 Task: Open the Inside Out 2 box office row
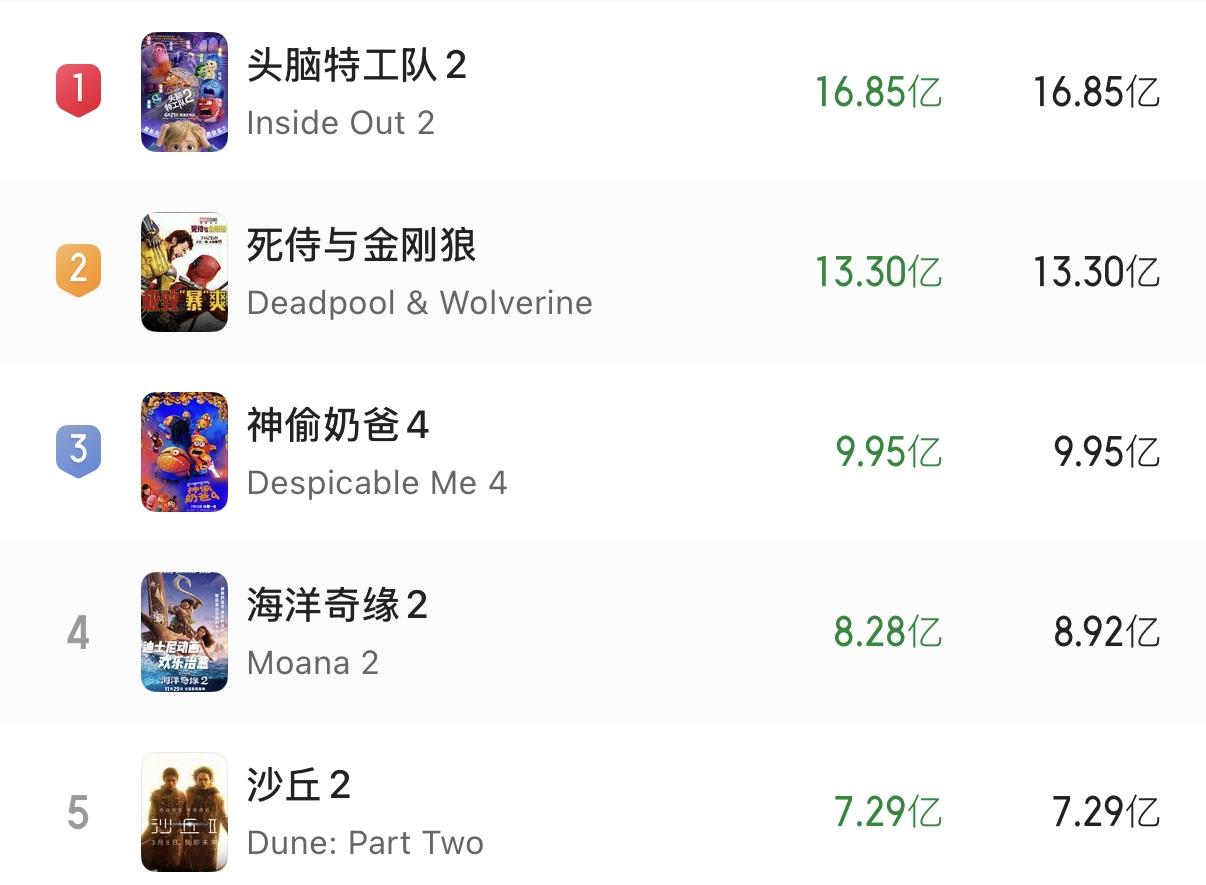(356, 91)
